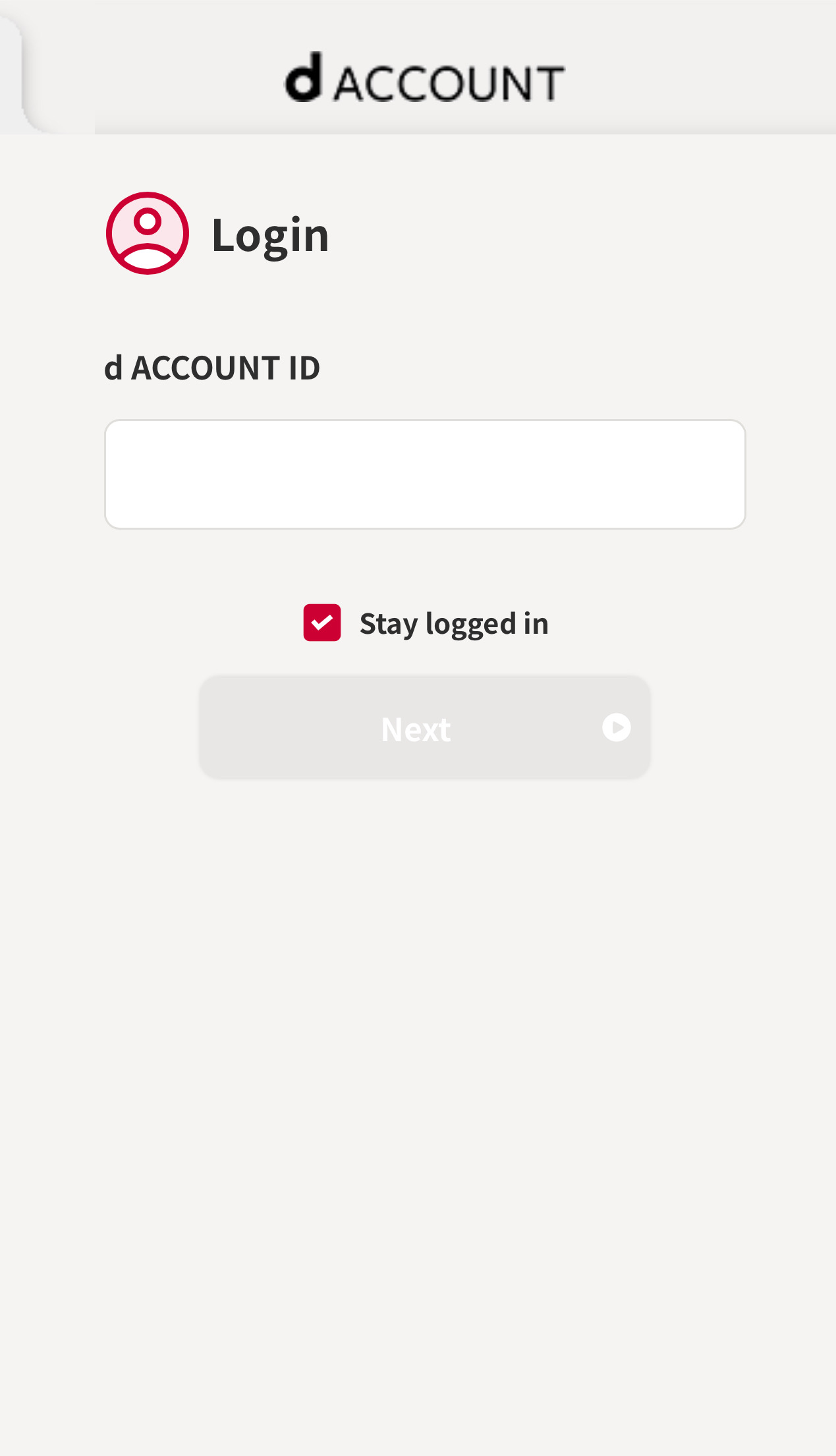Focus the d ACCOUNT ID text field
The width and height of the screenshot is (836, 1456).
tap(425, 474)
